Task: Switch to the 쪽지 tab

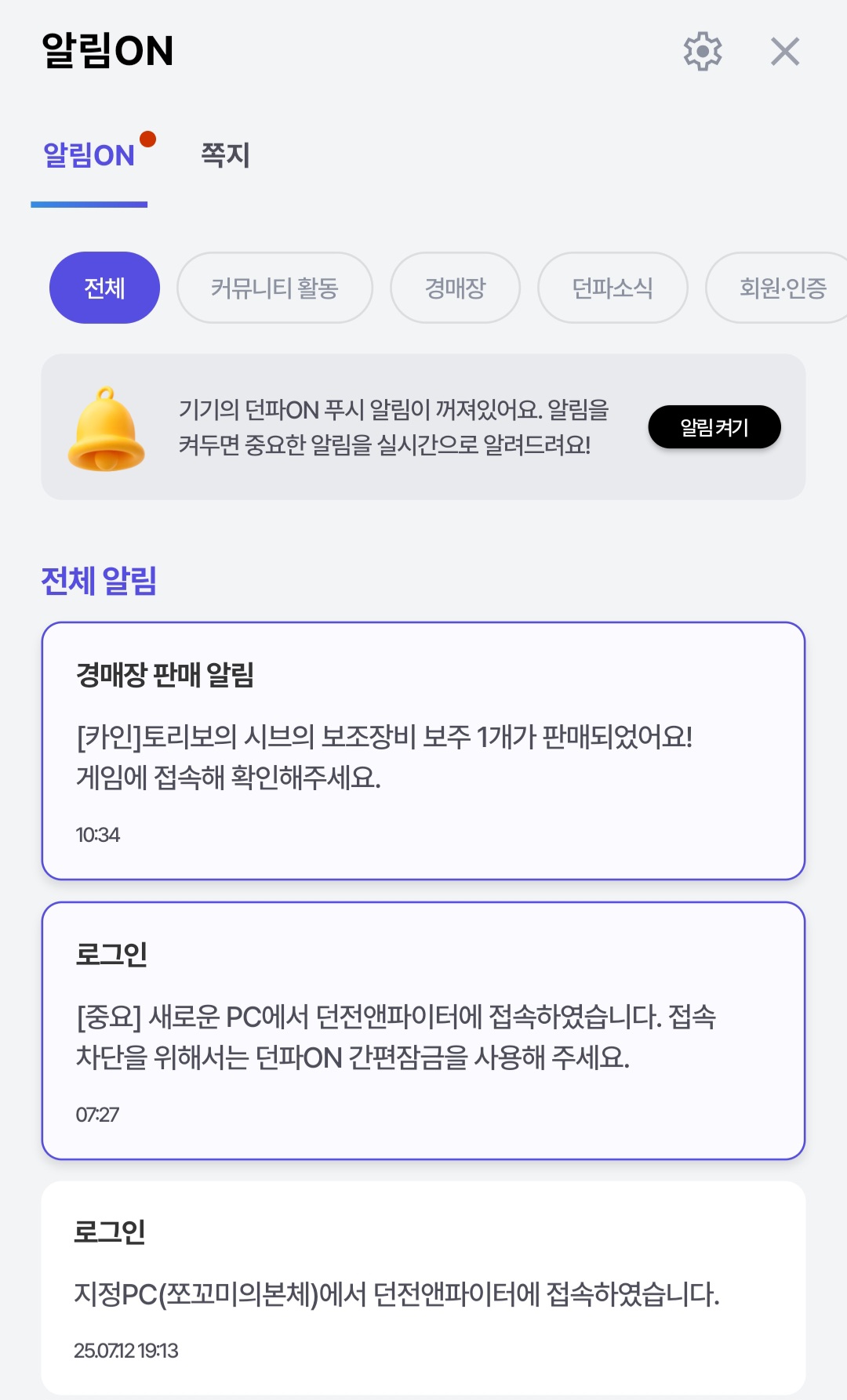Action: click(x=225, y=155)
